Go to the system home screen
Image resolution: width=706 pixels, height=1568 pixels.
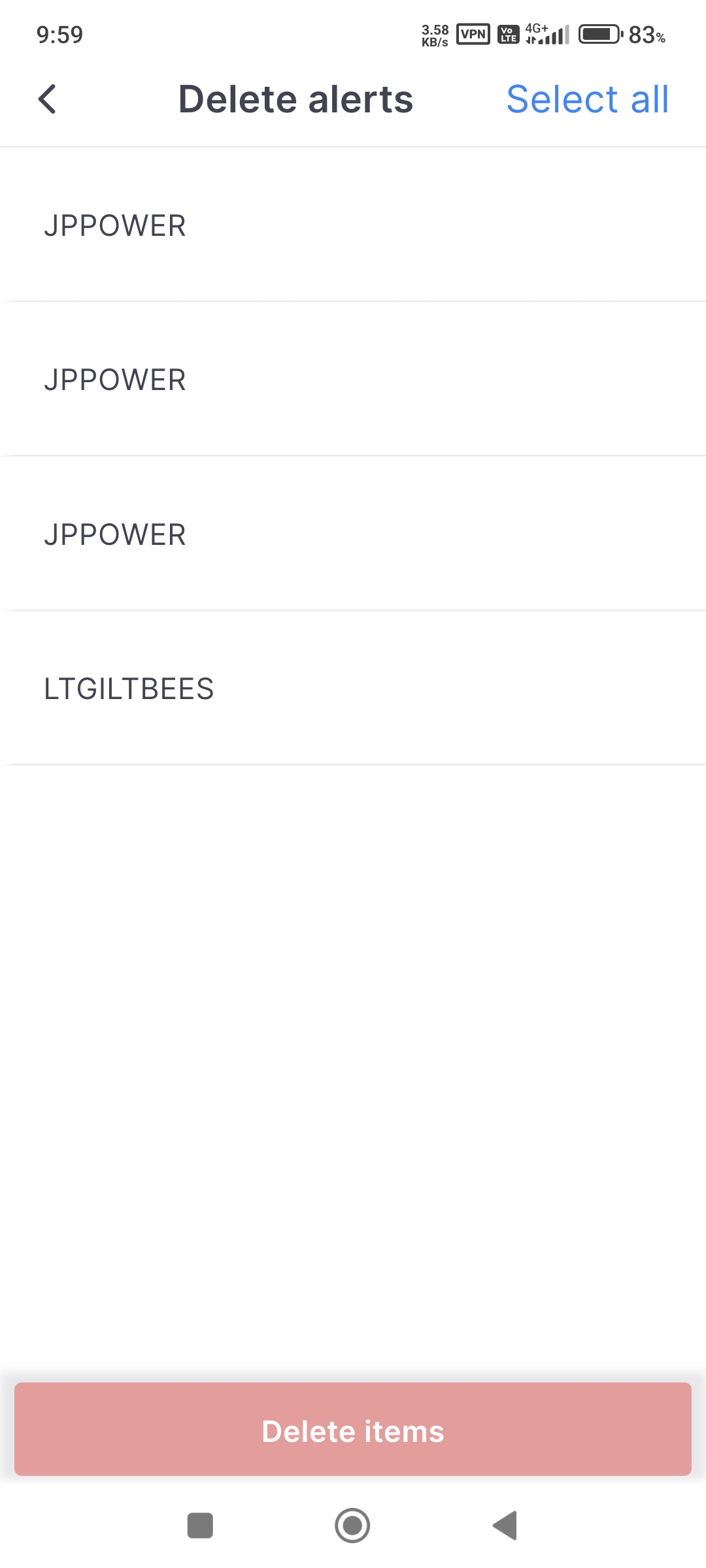[352, 1526]
